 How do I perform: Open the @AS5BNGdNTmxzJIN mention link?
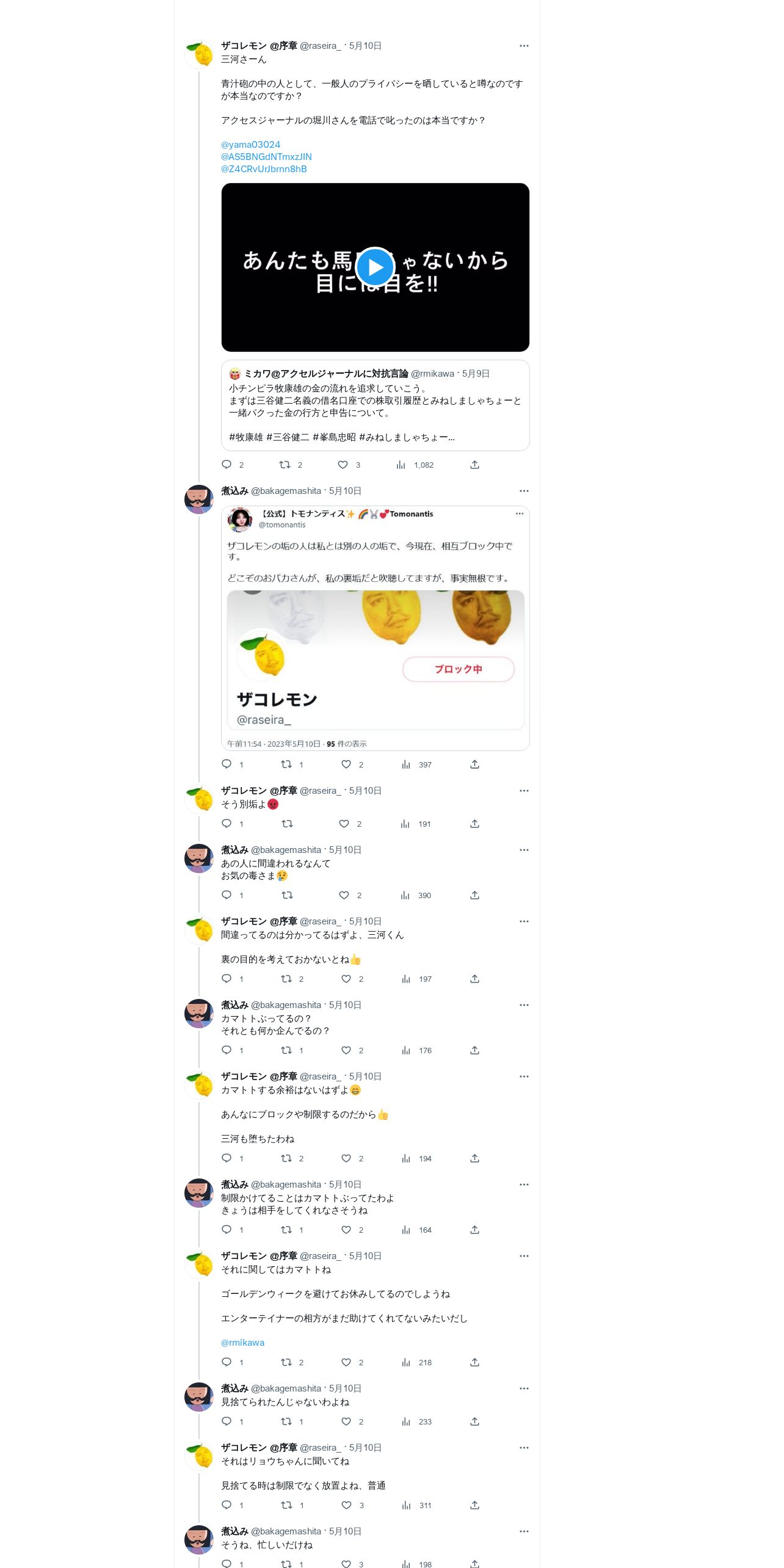[266, 157]
